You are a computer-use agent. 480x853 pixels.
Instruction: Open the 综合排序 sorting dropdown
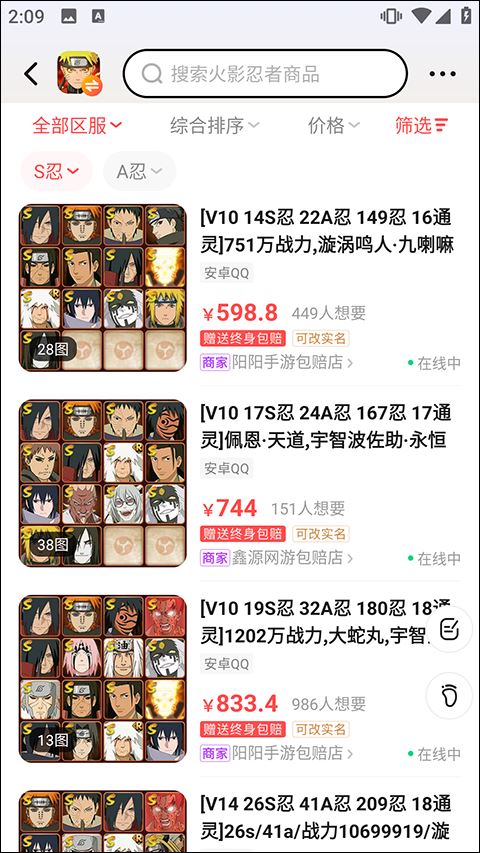point(214,126)
